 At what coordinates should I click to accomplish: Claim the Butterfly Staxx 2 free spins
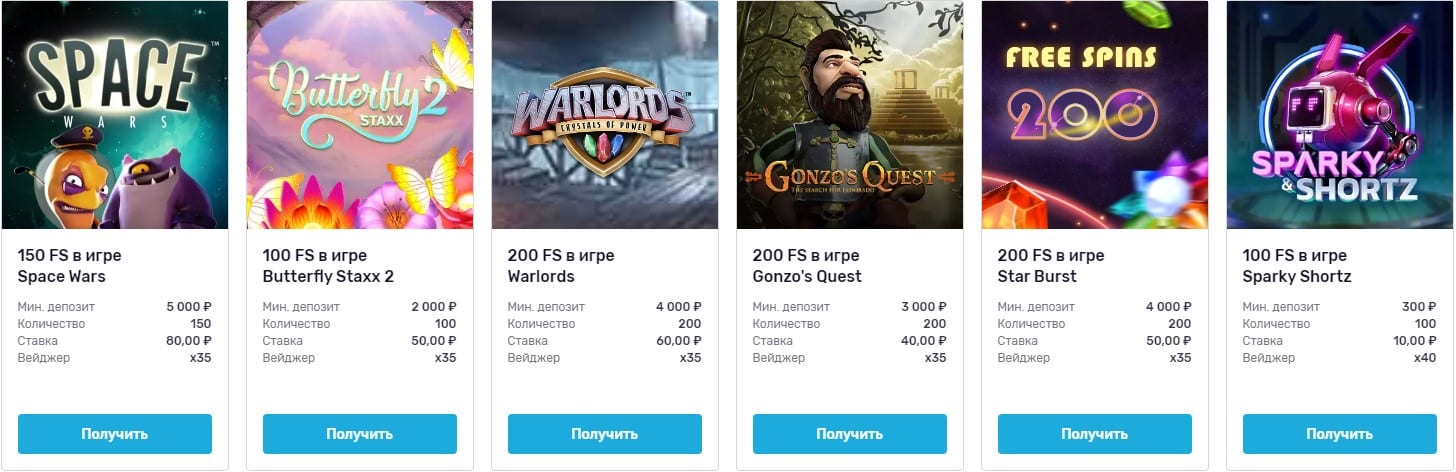360,434
